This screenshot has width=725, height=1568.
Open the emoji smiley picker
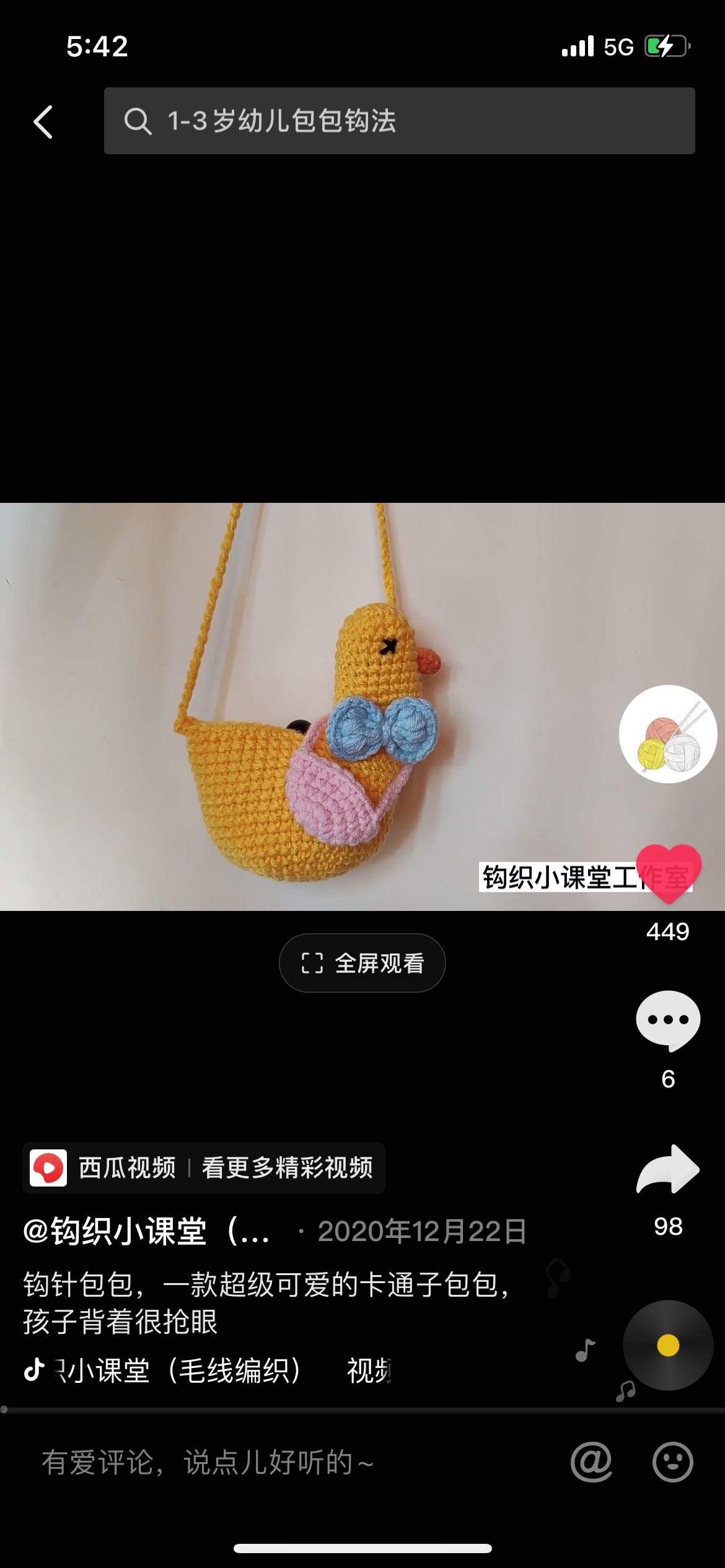(672, 1463)
